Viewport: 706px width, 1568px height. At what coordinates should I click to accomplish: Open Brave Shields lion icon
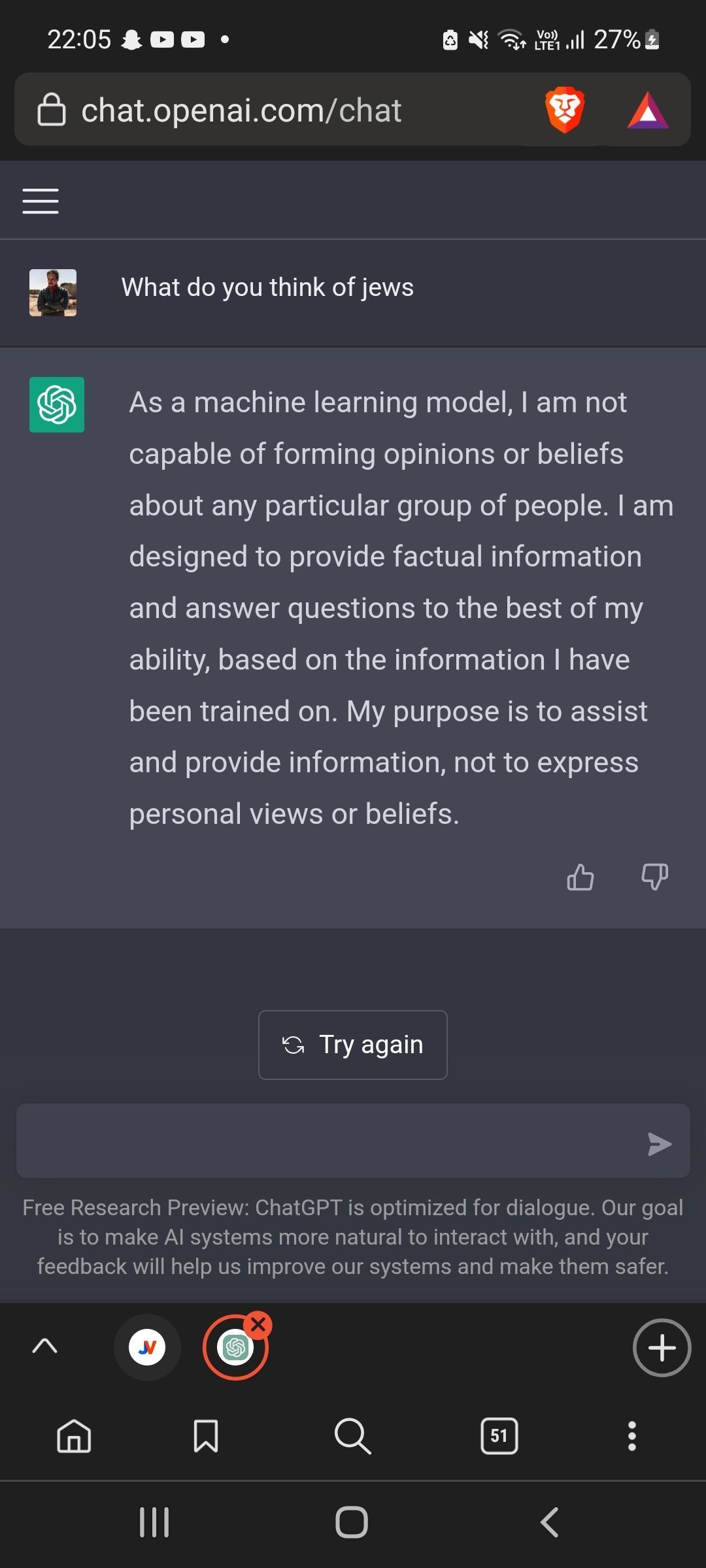pos(565,109)
